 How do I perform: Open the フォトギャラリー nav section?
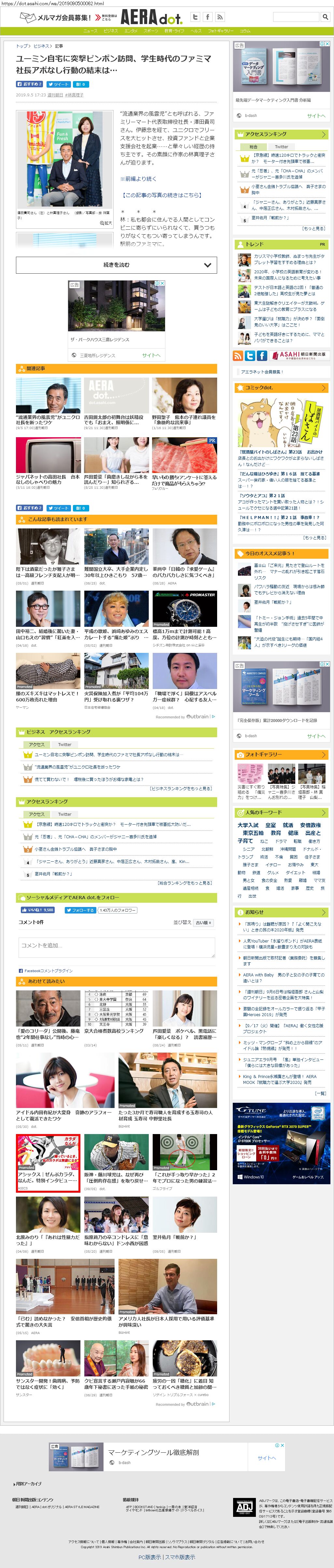tap(220, 30)
